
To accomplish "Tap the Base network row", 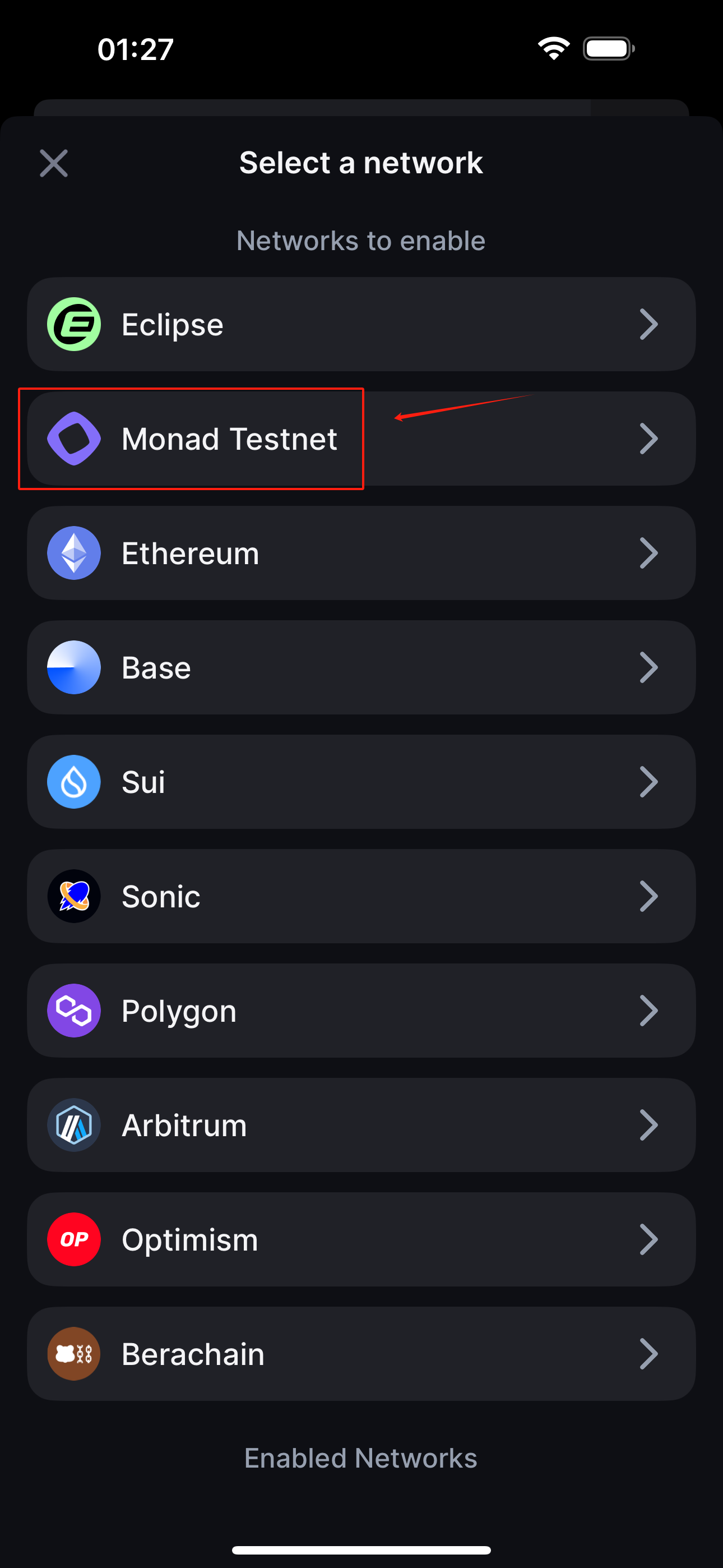I will tap(361, 668).
